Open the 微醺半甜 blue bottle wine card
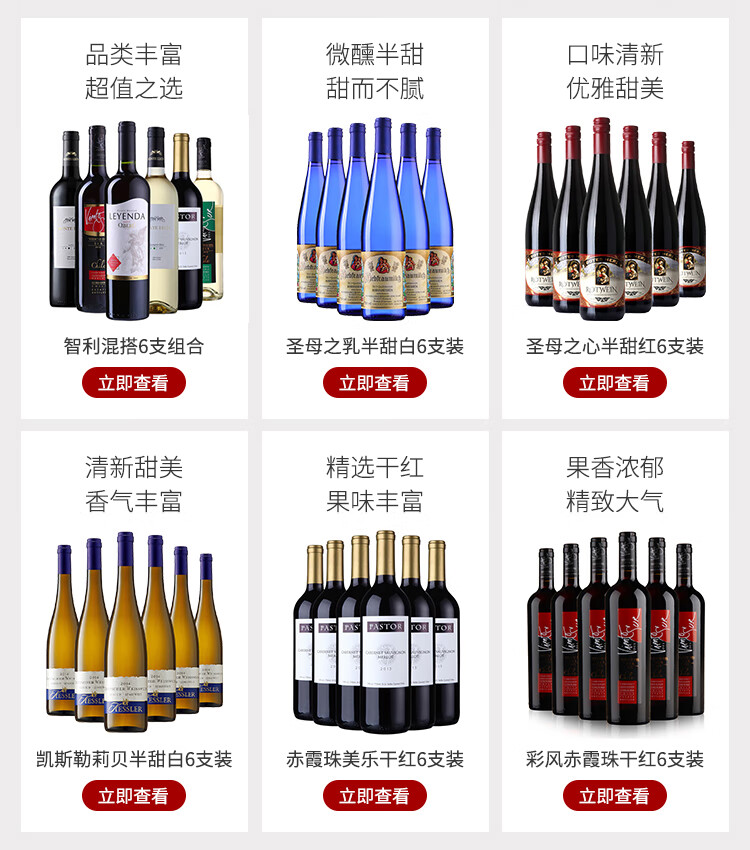This screenshot has width=750, height=850. coord(375,218)
